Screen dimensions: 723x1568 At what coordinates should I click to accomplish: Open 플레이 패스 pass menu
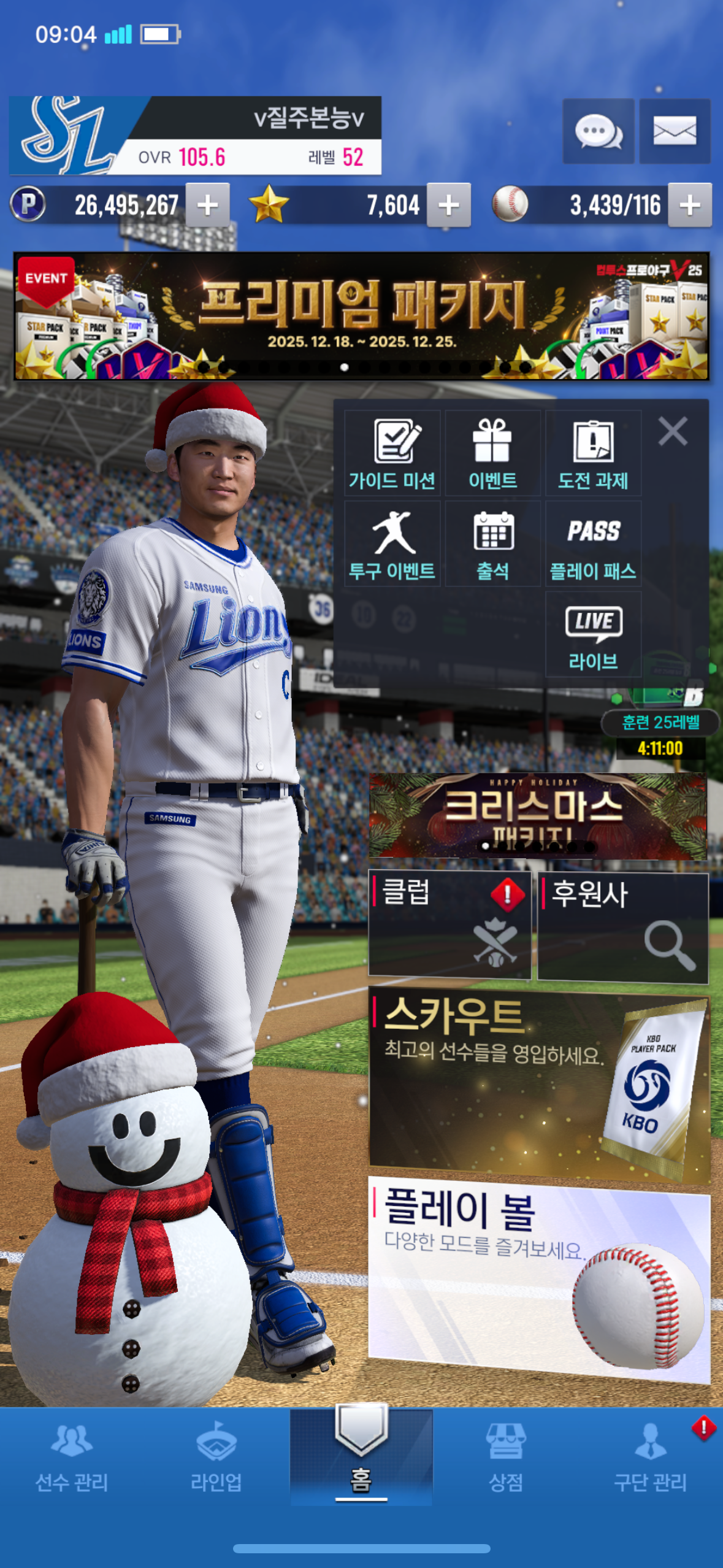click(x=593, y=544)
